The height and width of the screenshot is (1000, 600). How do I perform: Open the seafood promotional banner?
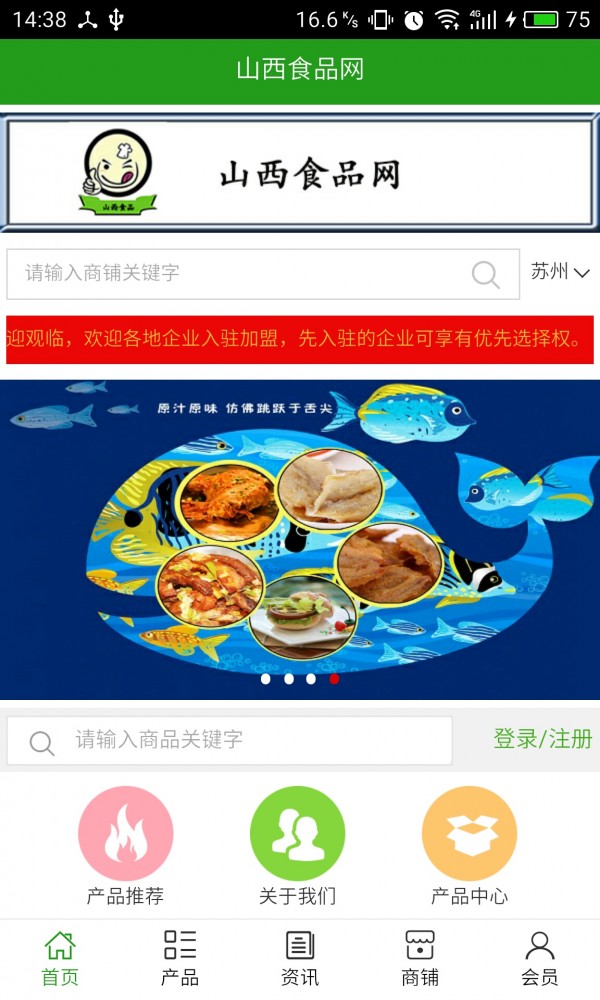point(300,530)
